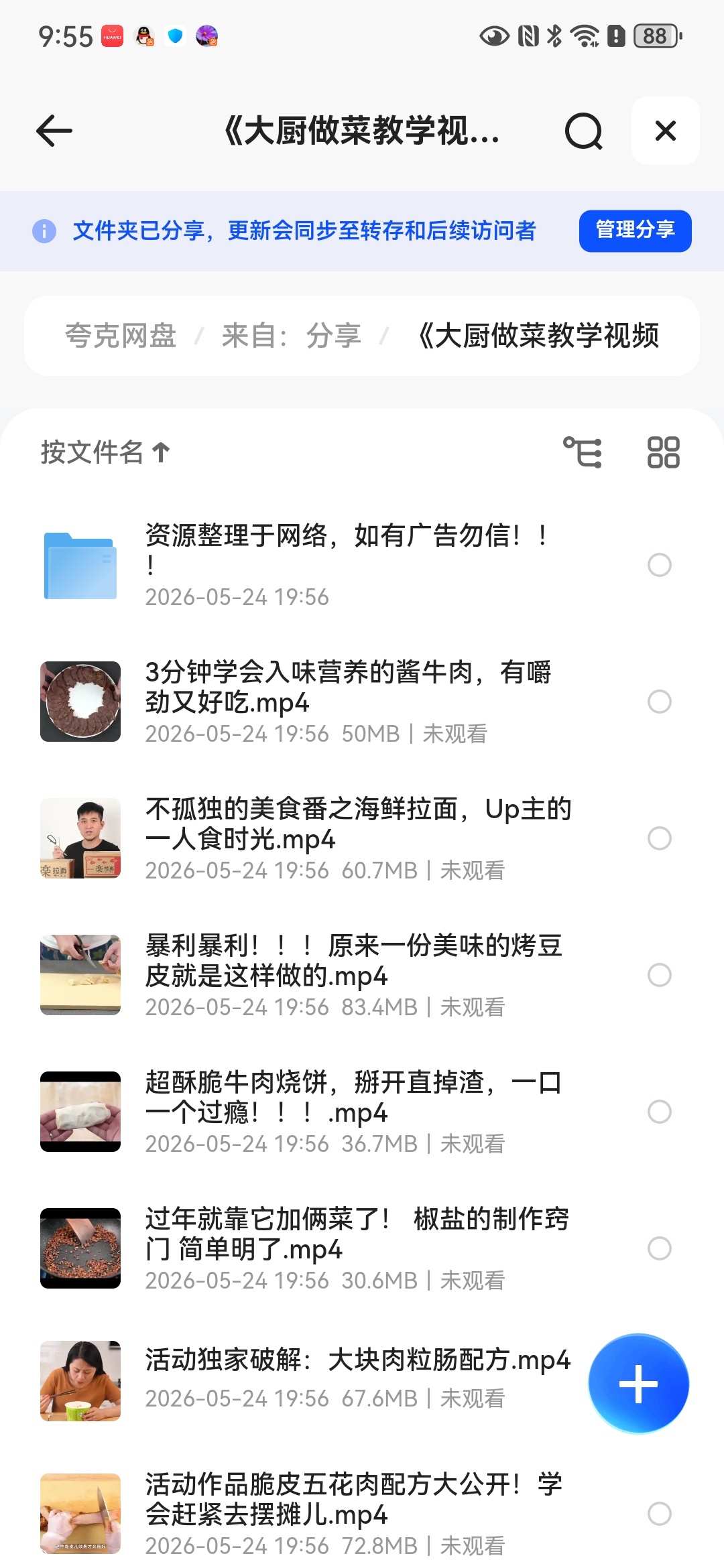Image resolution: width=724 pixels, height=1568 pixels.
Task: Select the 脆皮五花肉 video's circle
Action: pyautogui.click(x=660, y=1514)
